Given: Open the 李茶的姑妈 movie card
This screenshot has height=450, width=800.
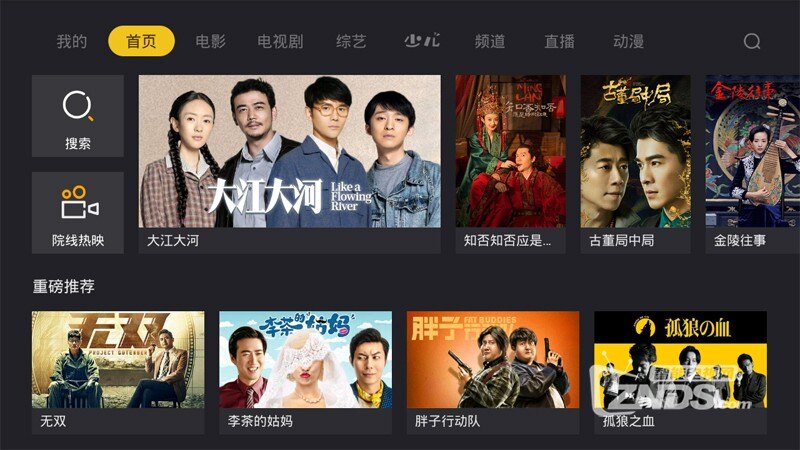Looking at the screenshot, I should coord(305,371).
